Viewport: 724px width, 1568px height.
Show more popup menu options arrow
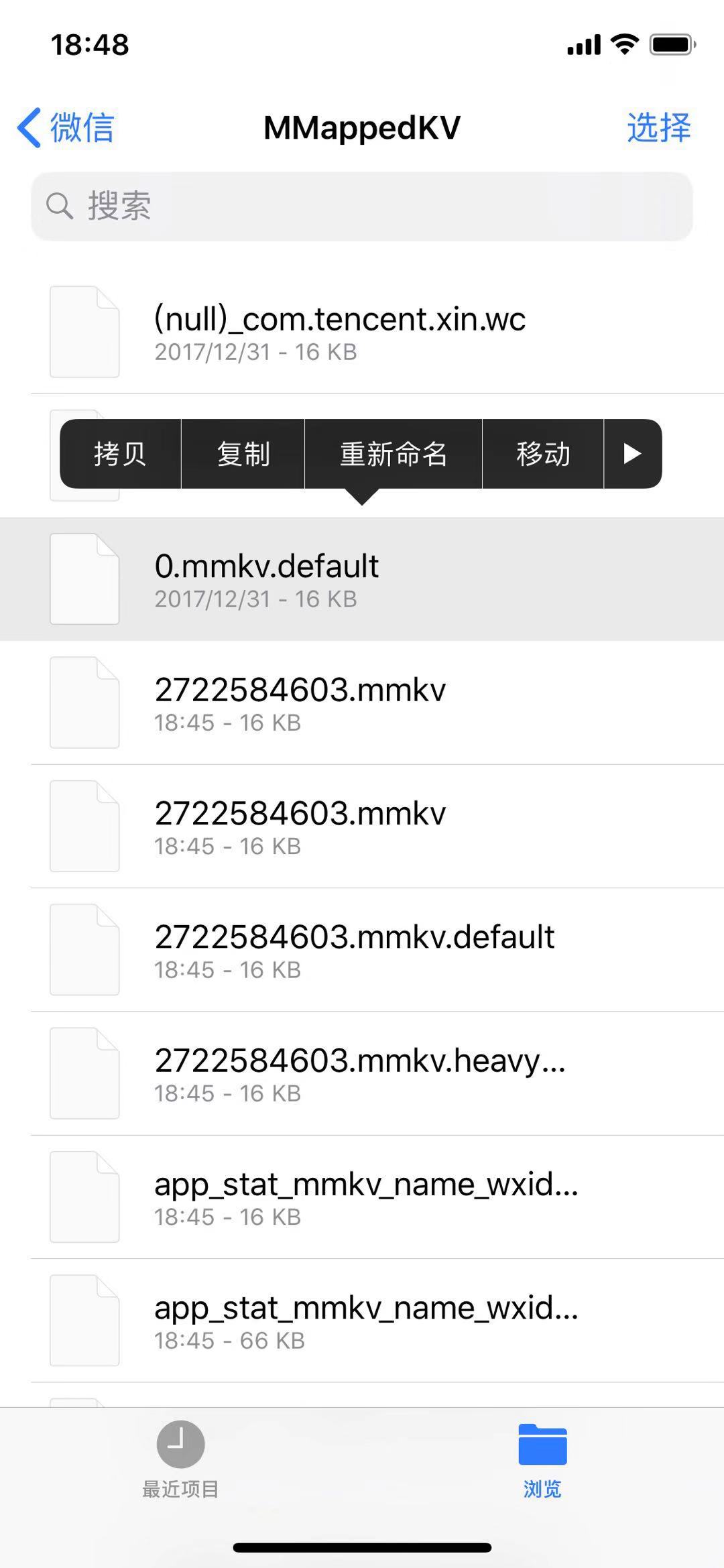tap(632, 454)
